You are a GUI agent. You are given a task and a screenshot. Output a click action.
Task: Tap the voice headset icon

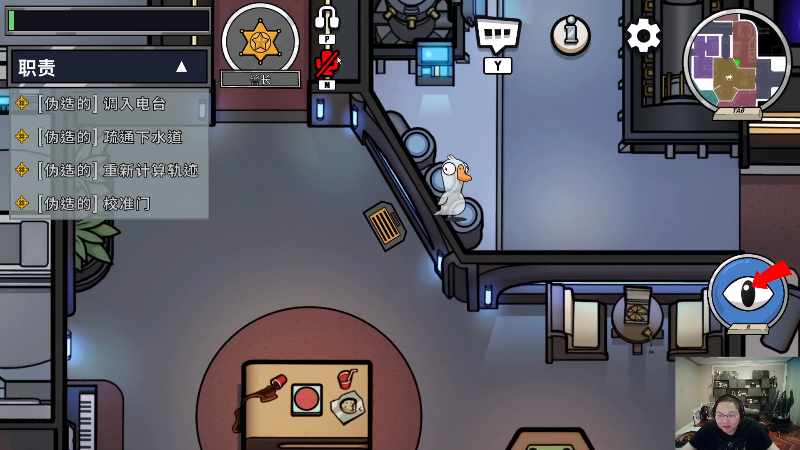click(x=326, y=18)
